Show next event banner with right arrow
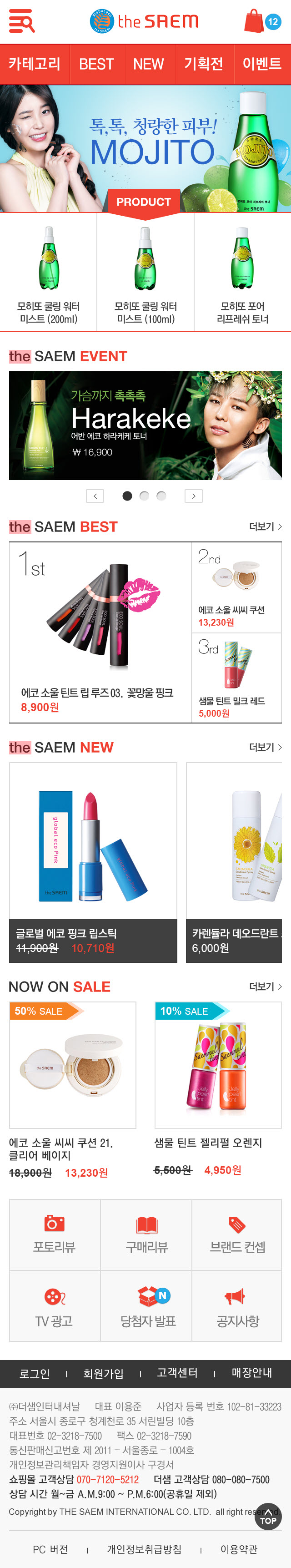Viewport: 291px width, 1568px height. point(194,496)
